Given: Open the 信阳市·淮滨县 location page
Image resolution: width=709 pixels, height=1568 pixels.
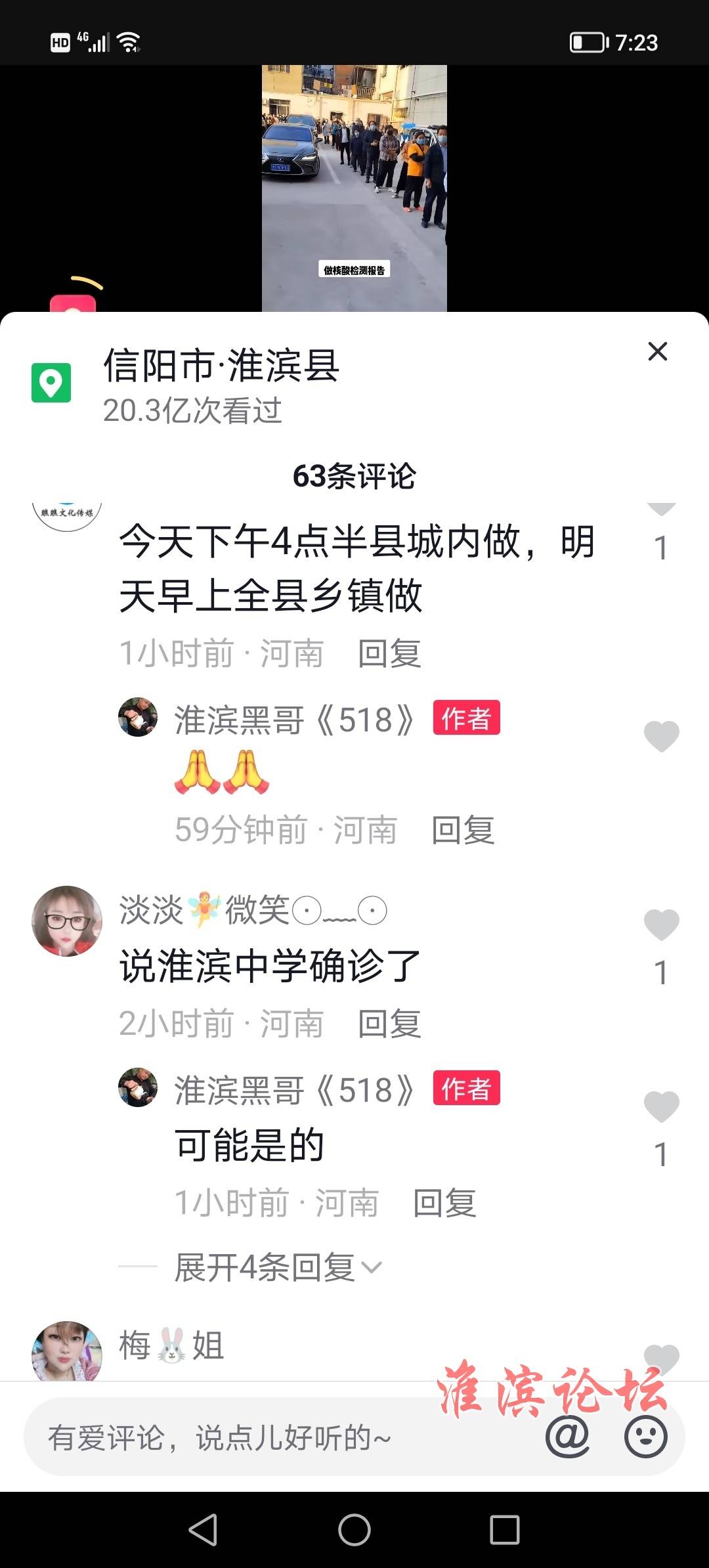Looking at the screenshot, I should click(221, 366).
